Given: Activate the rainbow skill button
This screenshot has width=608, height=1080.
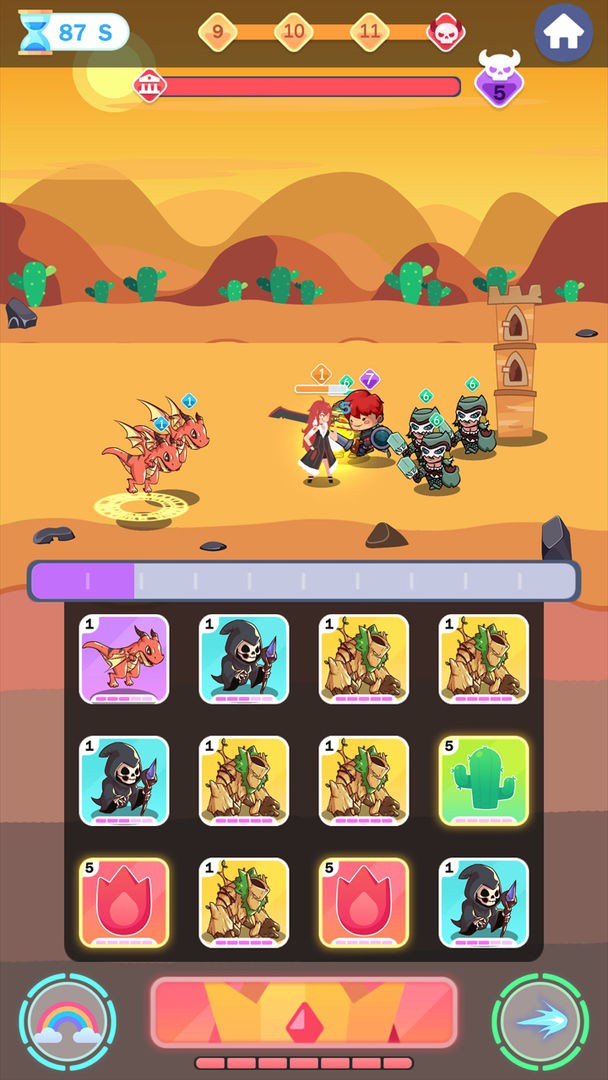Looking at the screenshot, I should [x=67, y=1022].
